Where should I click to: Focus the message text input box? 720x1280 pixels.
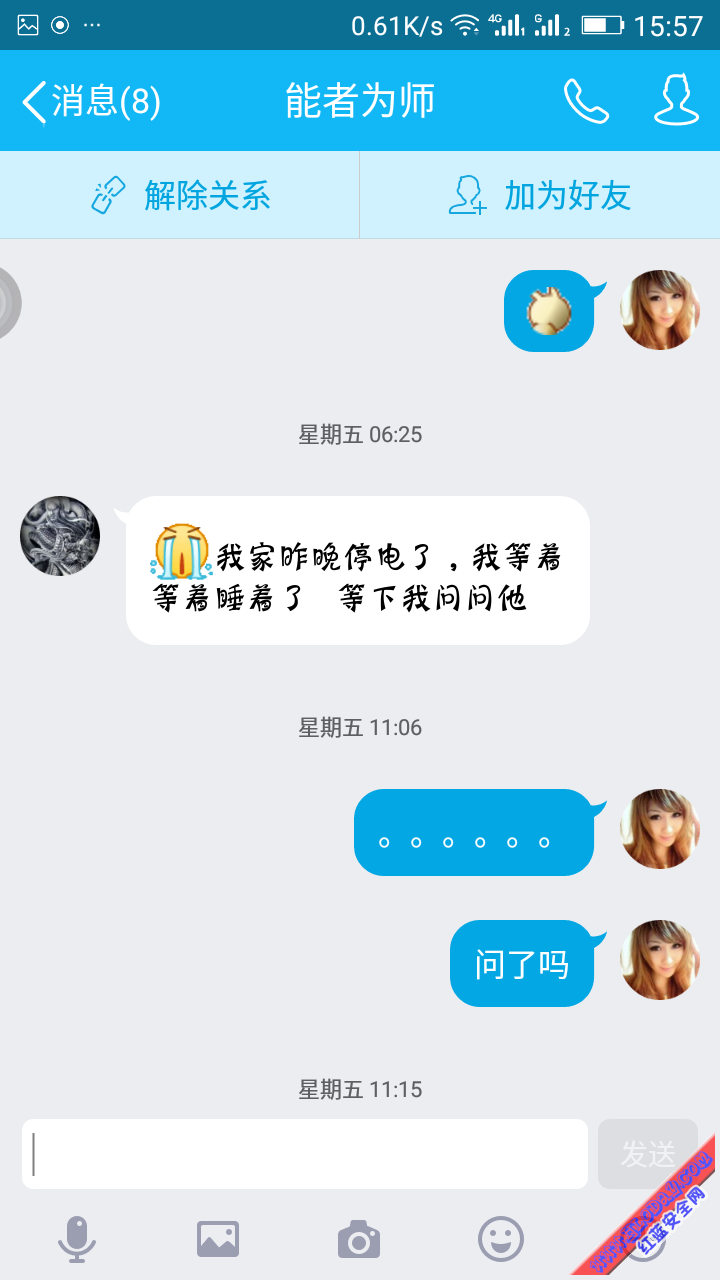pos(305,1154)
